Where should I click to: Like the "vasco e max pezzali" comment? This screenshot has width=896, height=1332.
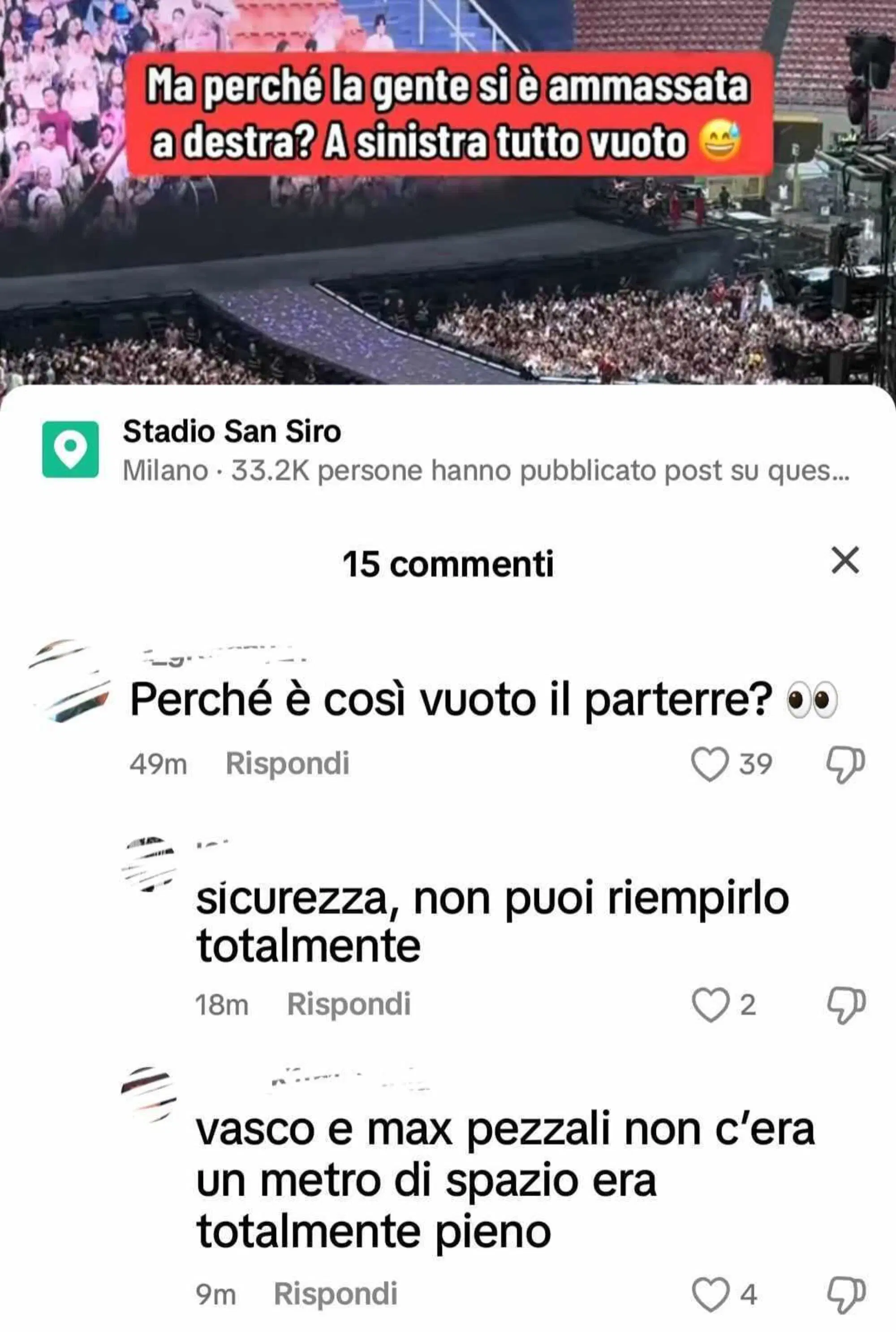pyautogui.click(x=710, y=1294)
